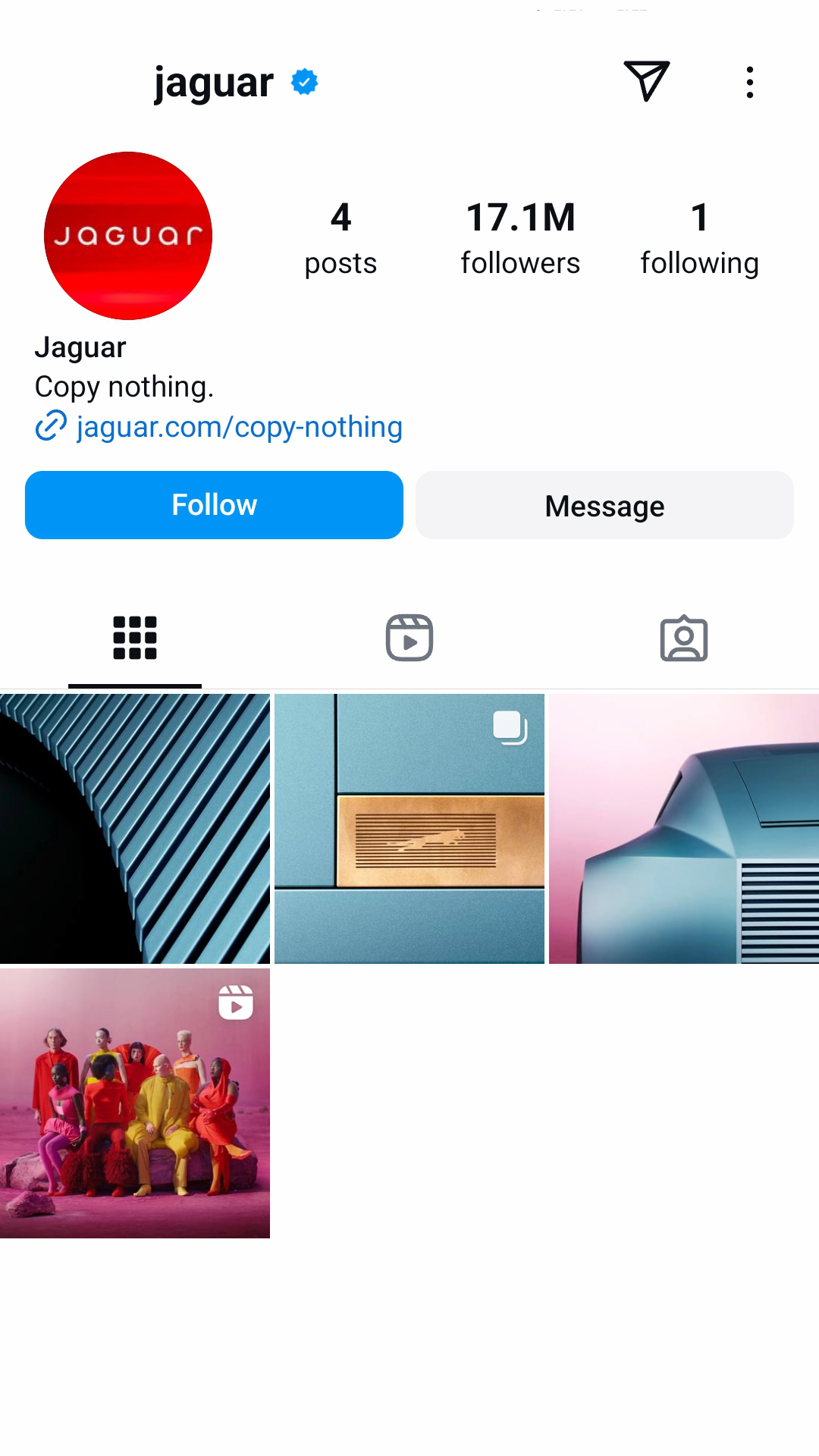This screenshot has width=819, height=1456.
Task: Follow the Jaguar account
Action: pos(214,505)
